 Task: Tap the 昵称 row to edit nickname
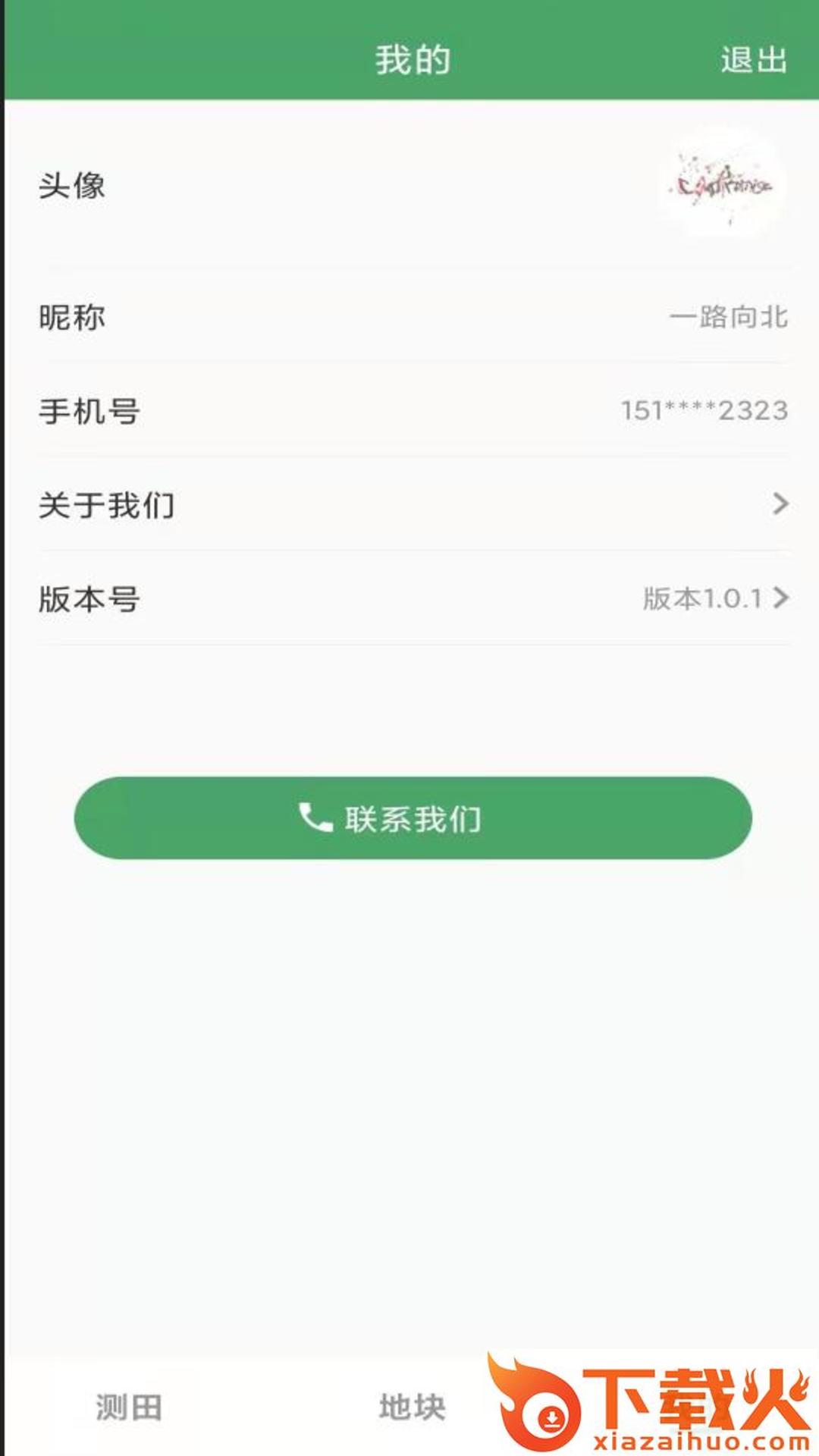click(x=409, y=318)
